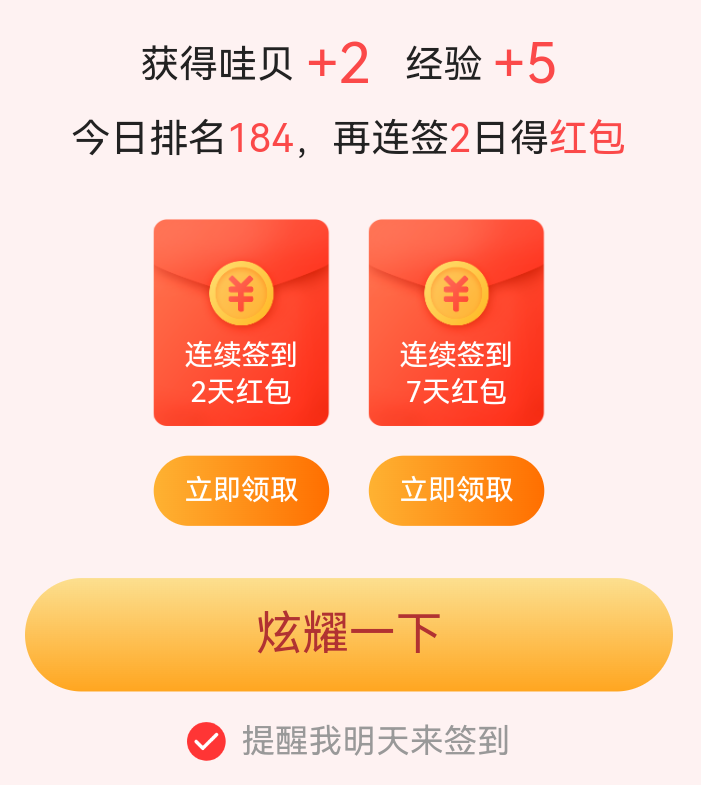This screenshot has width=701, height=785.
Task: Uncheck 提醒我明天来签到 reminder
Action: click(x=206, y=741)
